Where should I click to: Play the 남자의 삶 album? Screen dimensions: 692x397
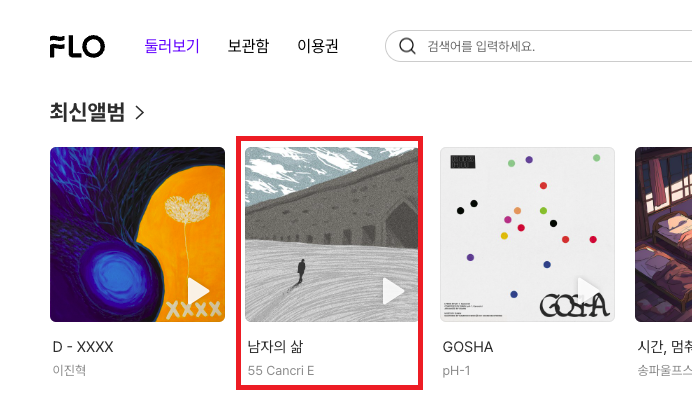click(x=393, y=291)
